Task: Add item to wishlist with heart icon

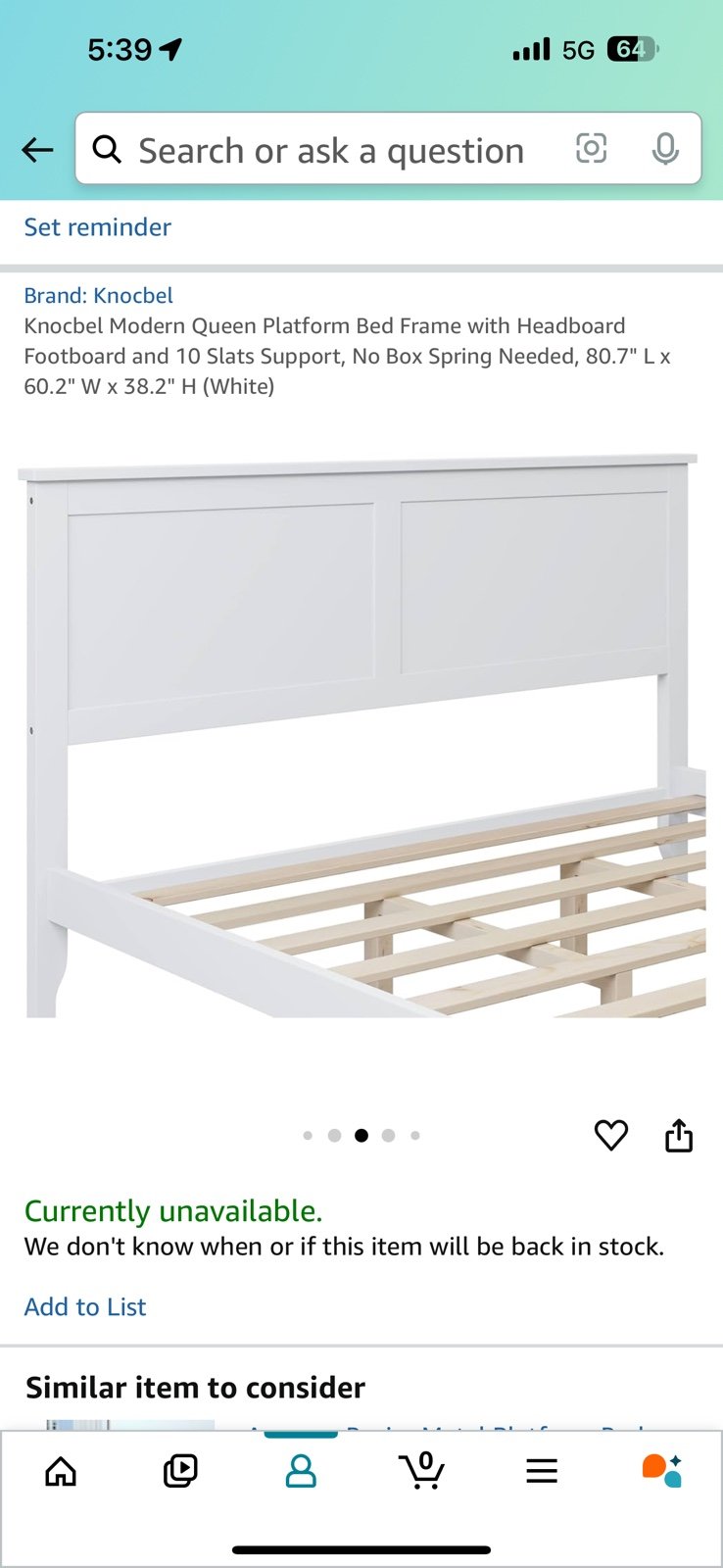Action: [611, 1135]
